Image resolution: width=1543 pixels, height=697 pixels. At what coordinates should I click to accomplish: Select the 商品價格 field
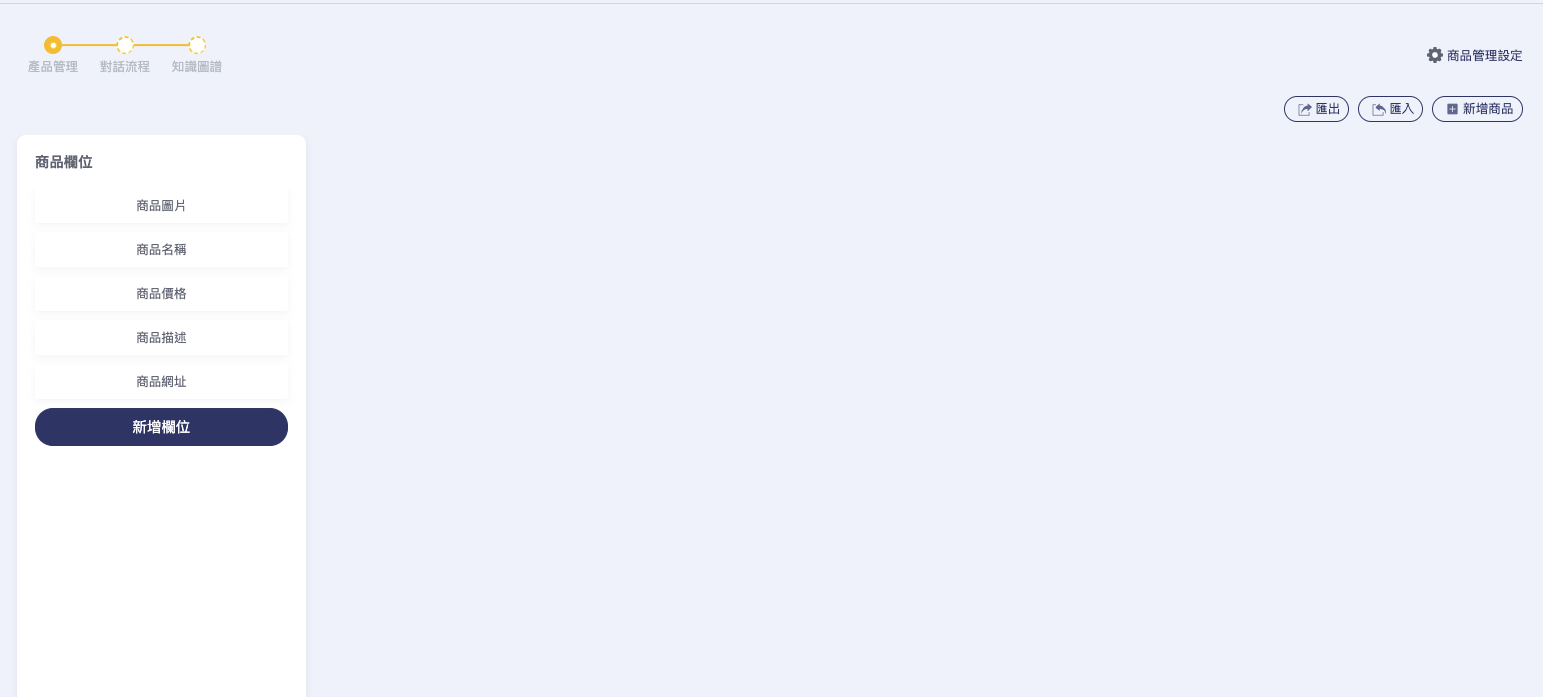click(161, 294)
